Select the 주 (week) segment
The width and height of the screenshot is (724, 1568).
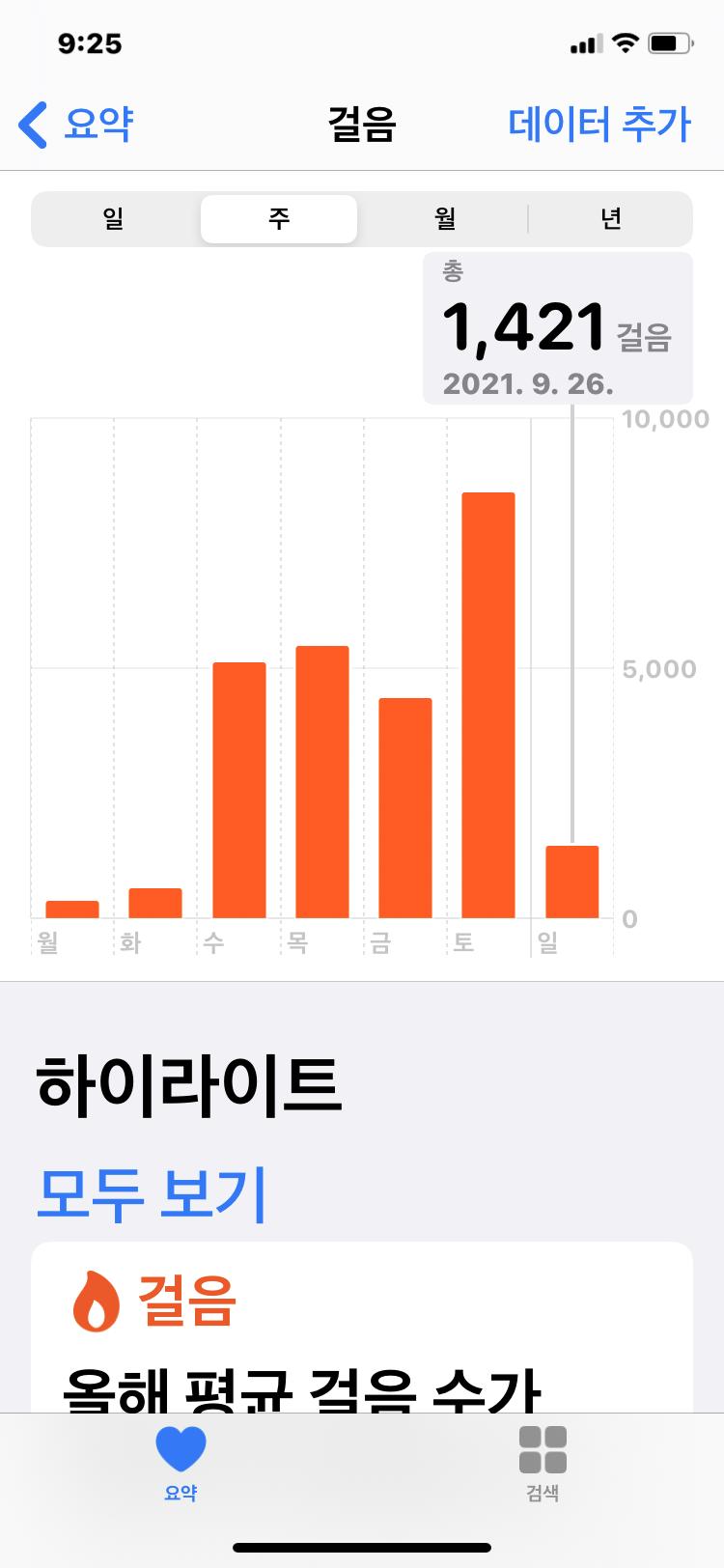pyautogui.click(x=279, y=219)
